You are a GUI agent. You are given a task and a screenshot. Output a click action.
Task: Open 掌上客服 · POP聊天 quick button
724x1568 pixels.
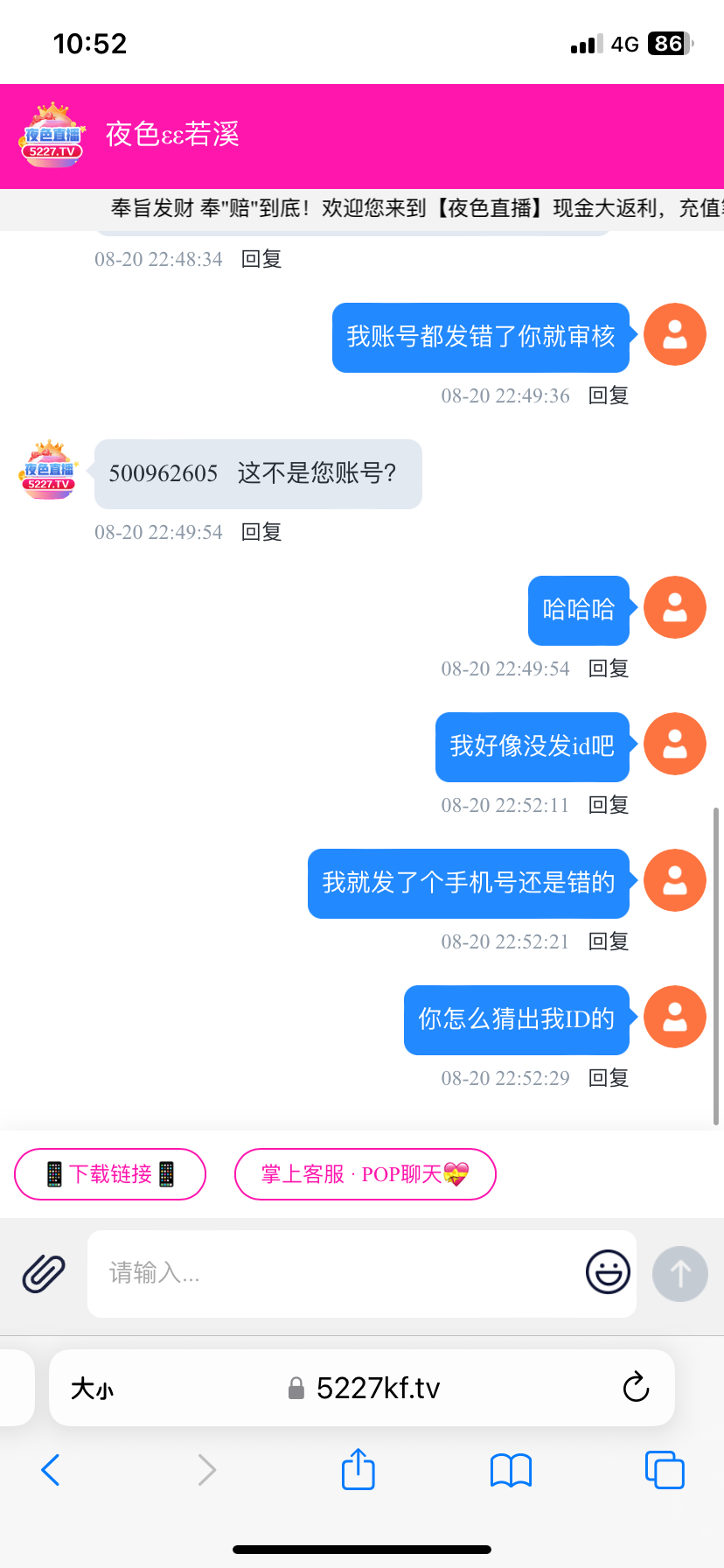[365, 1173]
